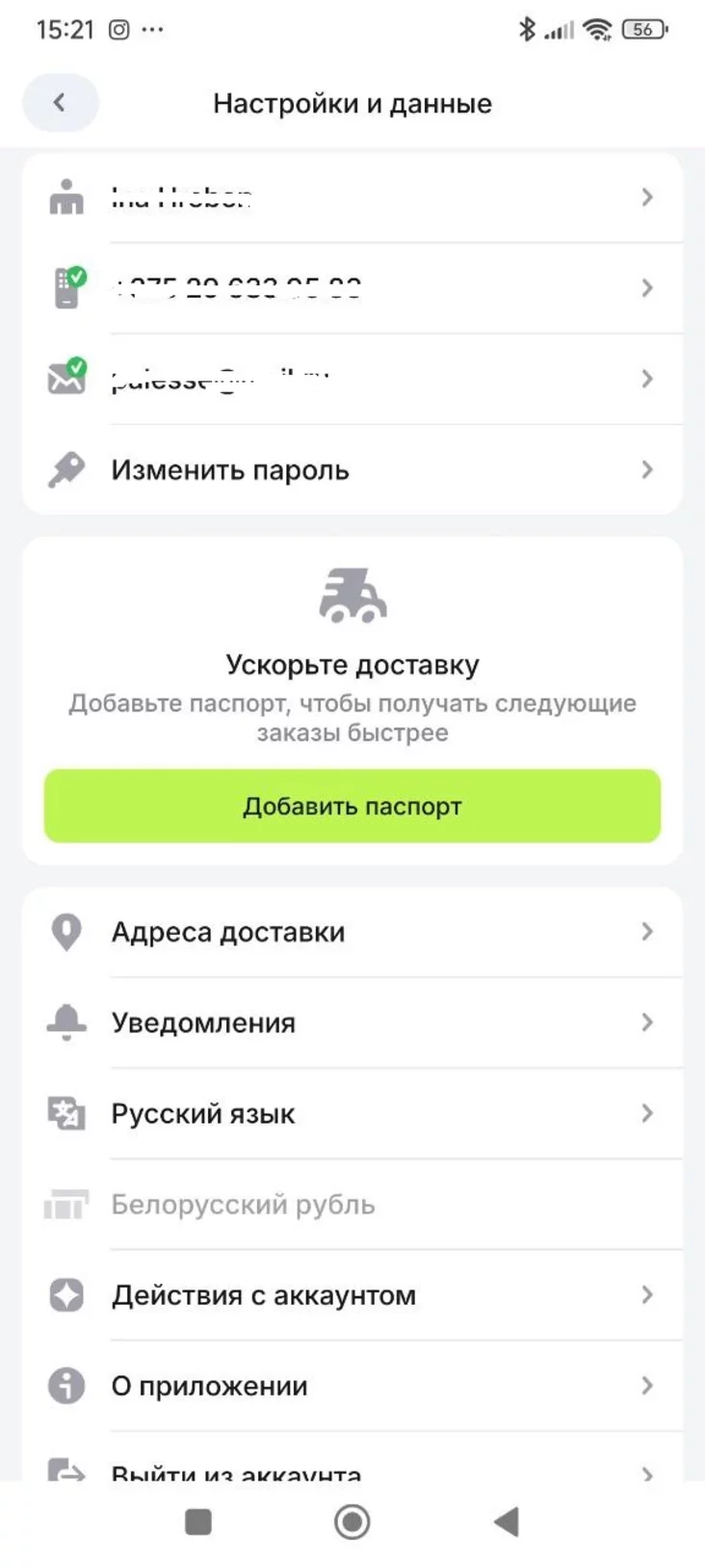Go back from Настройки и данные
The height and width of the screenshot is (1568, 705).
(60, 102)
